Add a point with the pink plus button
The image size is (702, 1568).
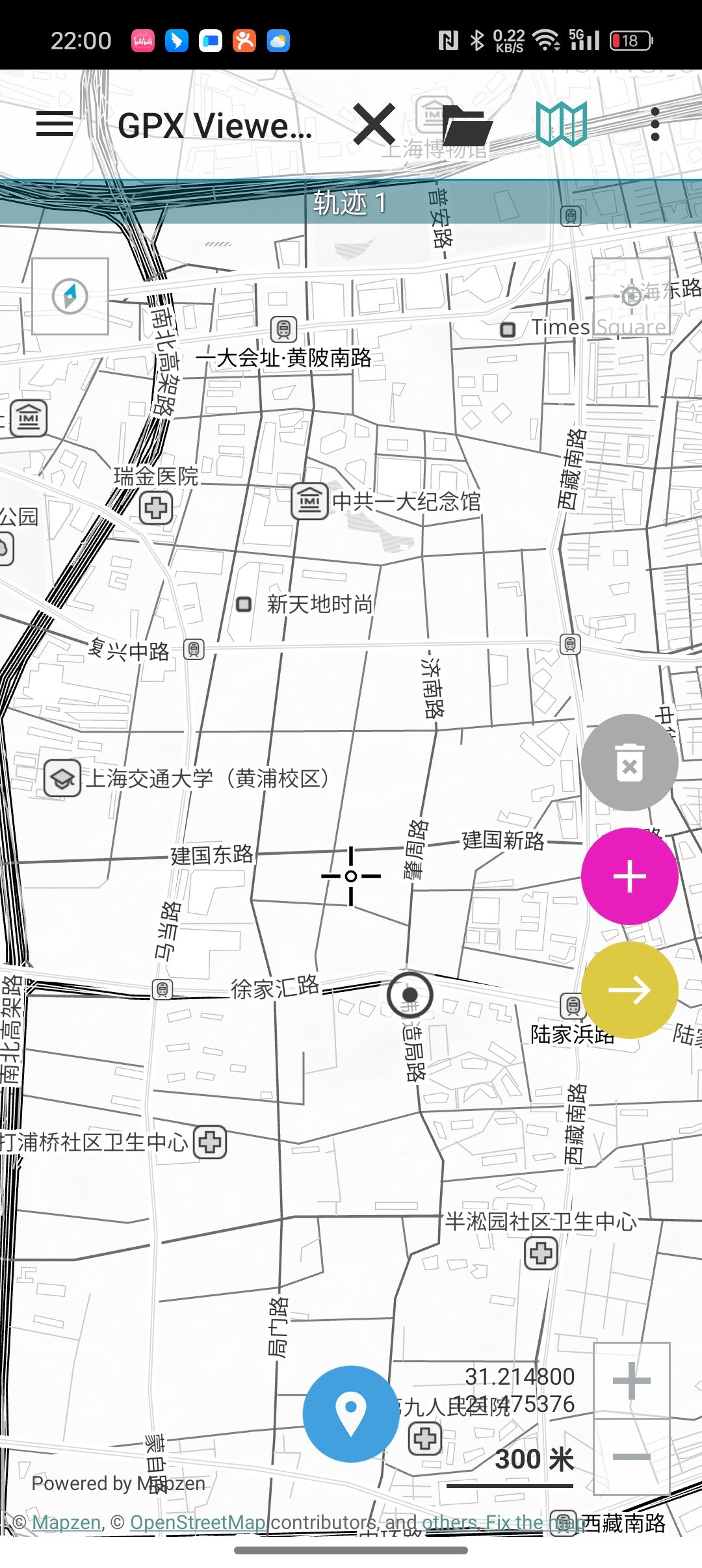click(629, 876)
